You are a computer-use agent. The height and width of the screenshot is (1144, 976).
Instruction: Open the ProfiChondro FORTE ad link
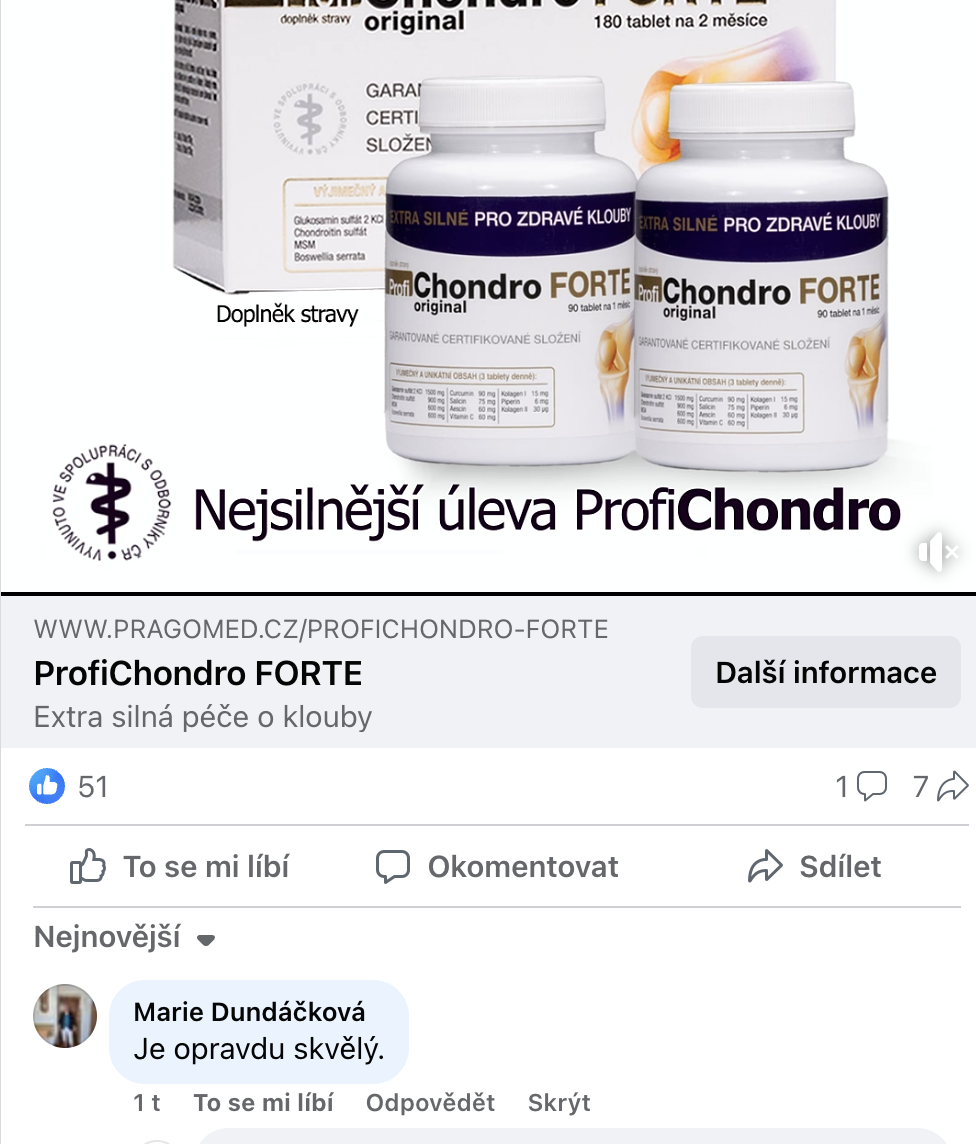[x=198, y=673]
